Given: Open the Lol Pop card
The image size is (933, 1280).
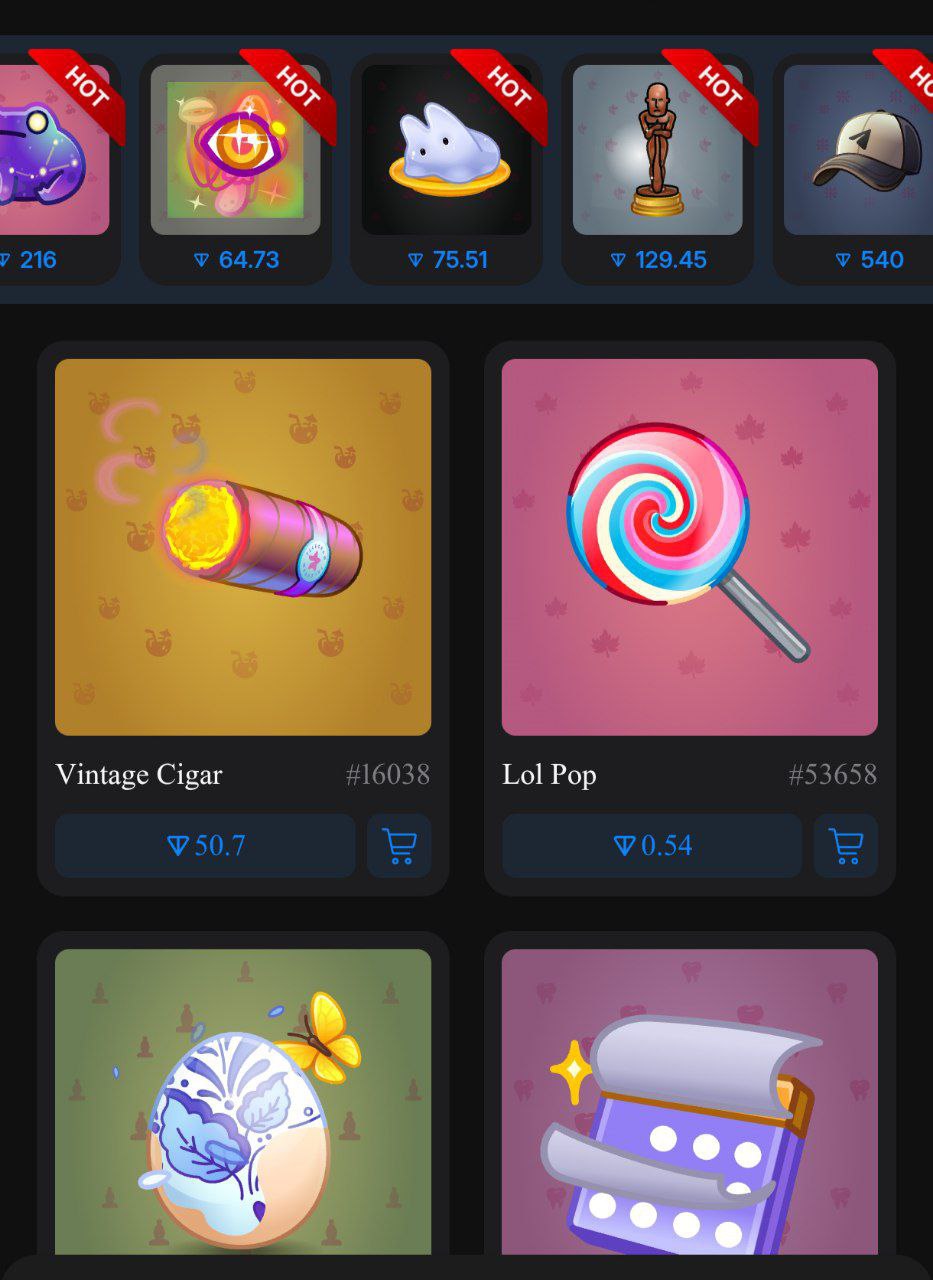Looking at the screenshot, I should tap(689, 547).
